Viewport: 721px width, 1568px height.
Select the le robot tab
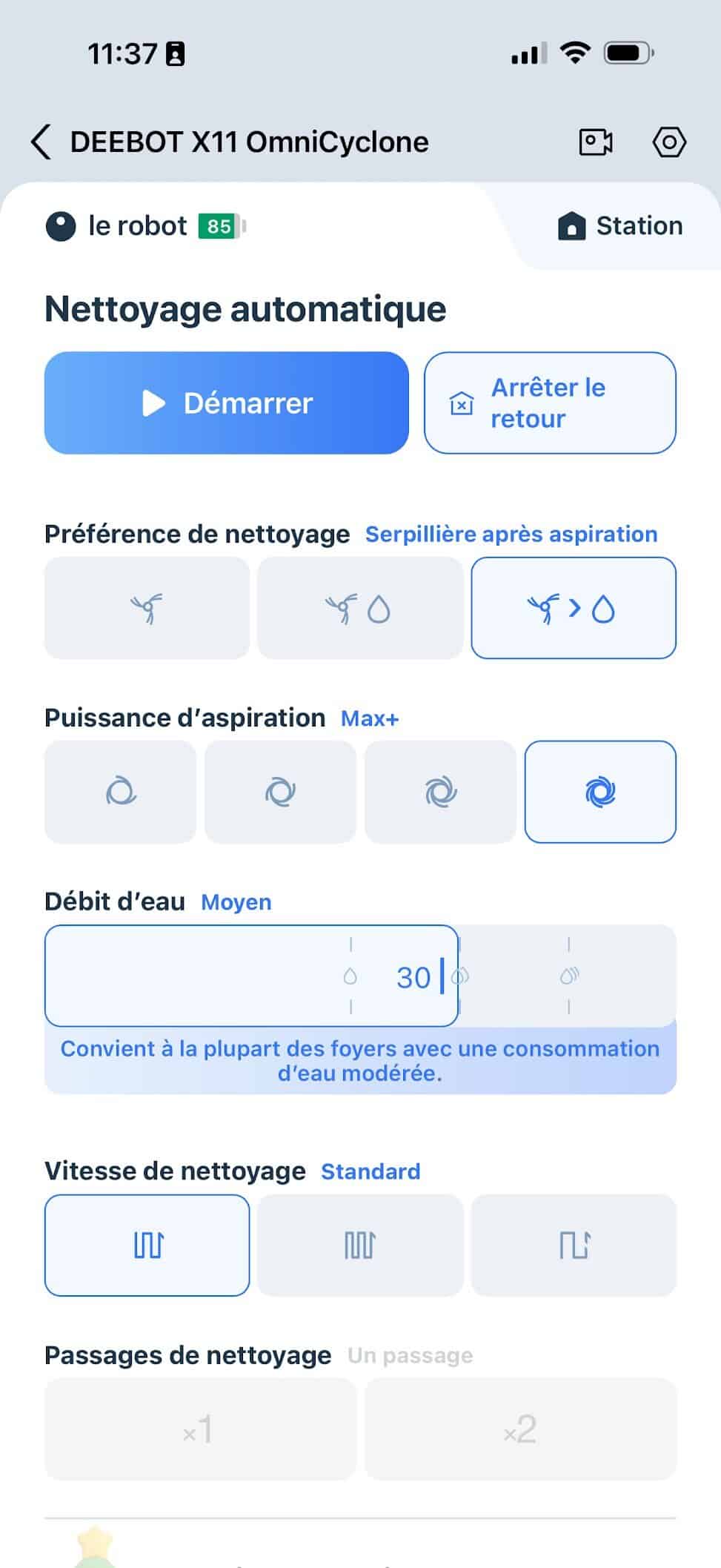pyautogui.click(x=137, y=226)
